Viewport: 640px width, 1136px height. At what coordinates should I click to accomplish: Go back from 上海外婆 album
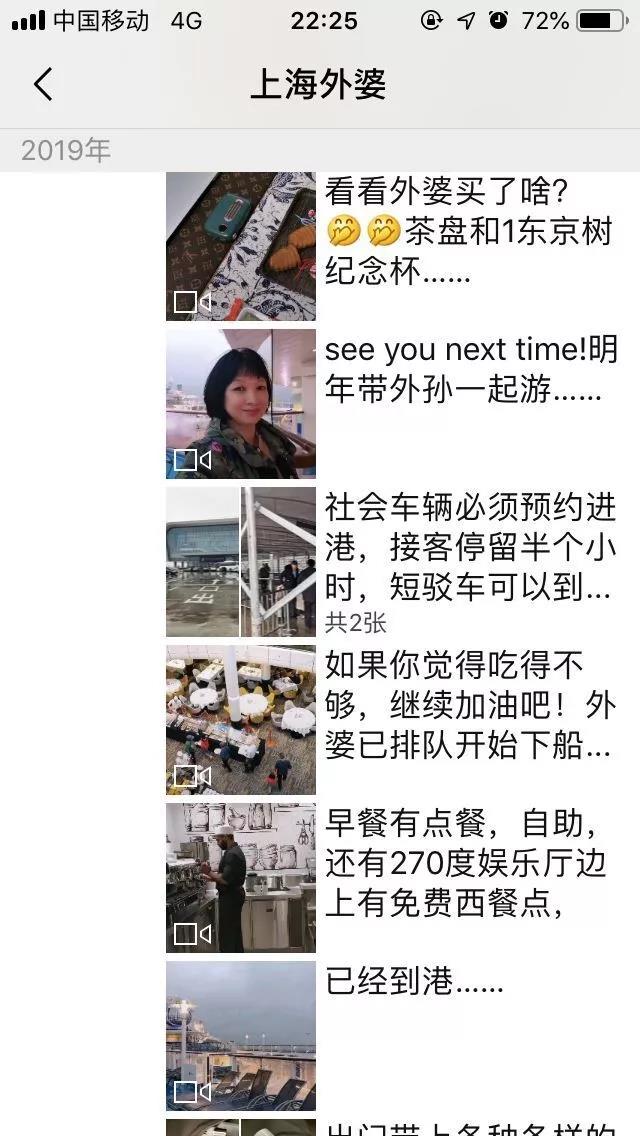click(x=43, y=85)
